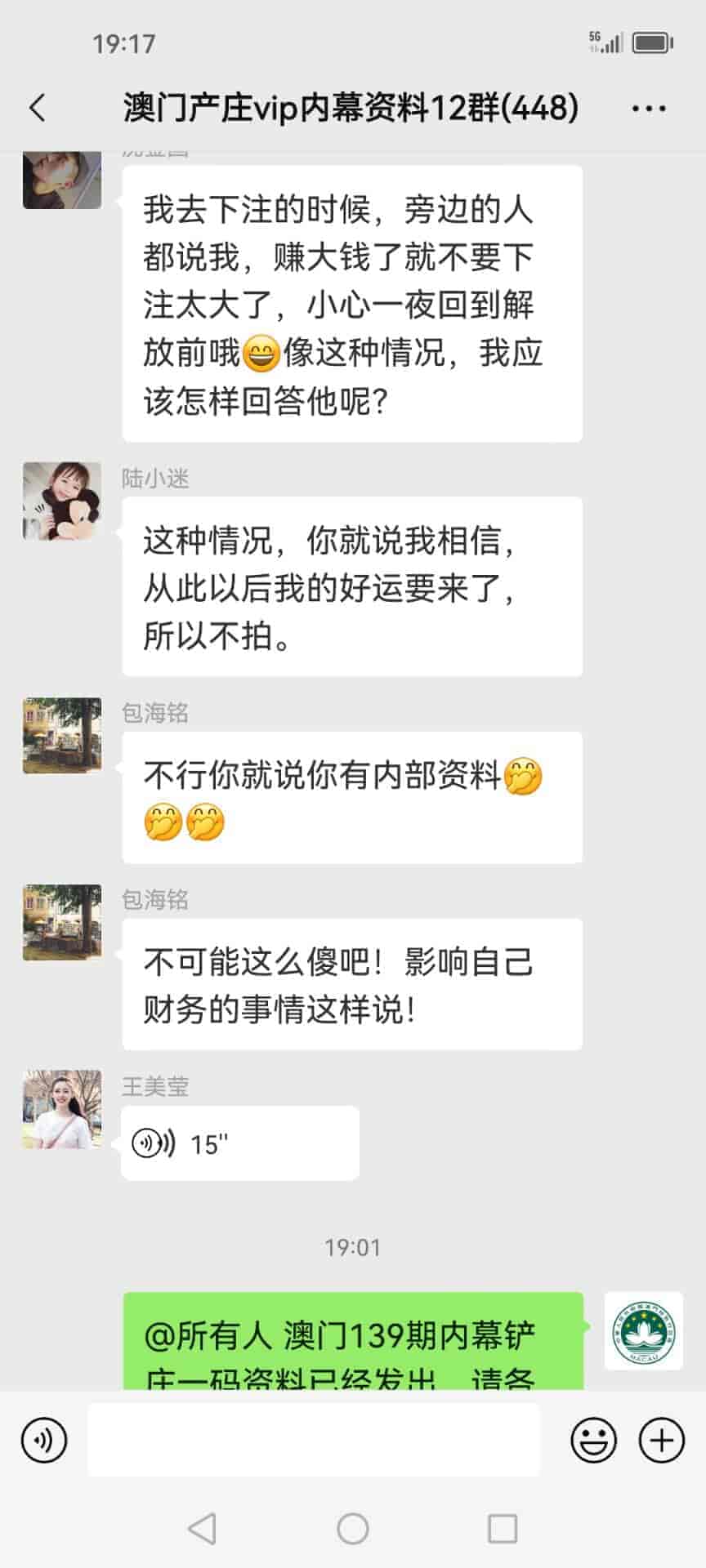Switch to voice input mode
Image resolution: width=706 pixels, height=1568 pixels.
point(43,1440)
